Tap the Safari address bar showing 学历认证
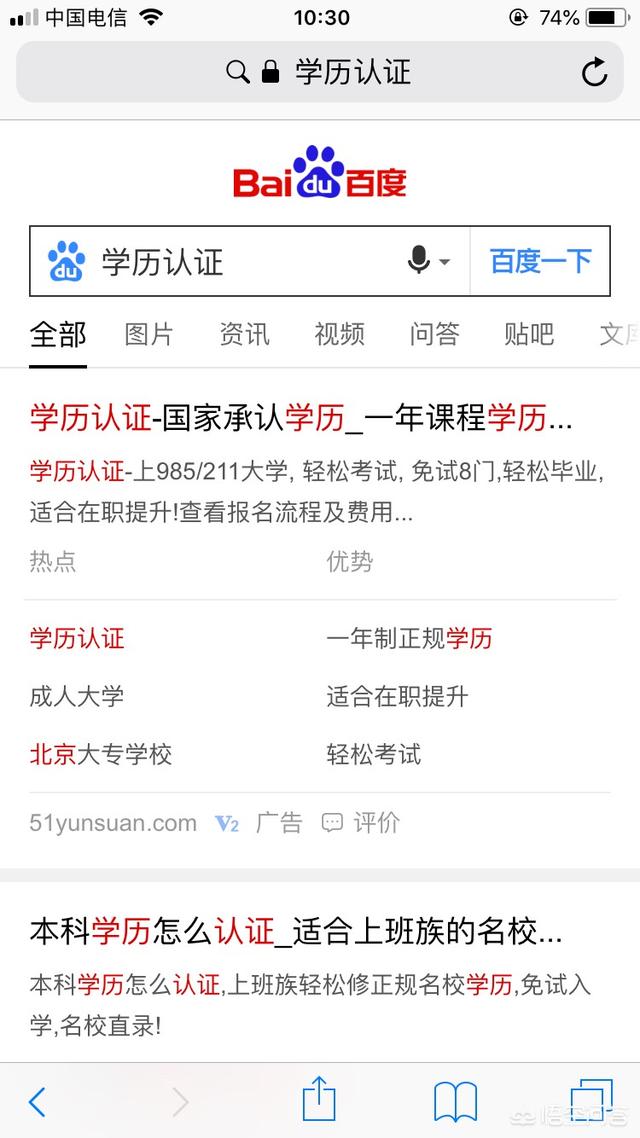Image resolution: width=640 pixels, height=1138 pixels. pyautogui.click(x=319, y=72)
